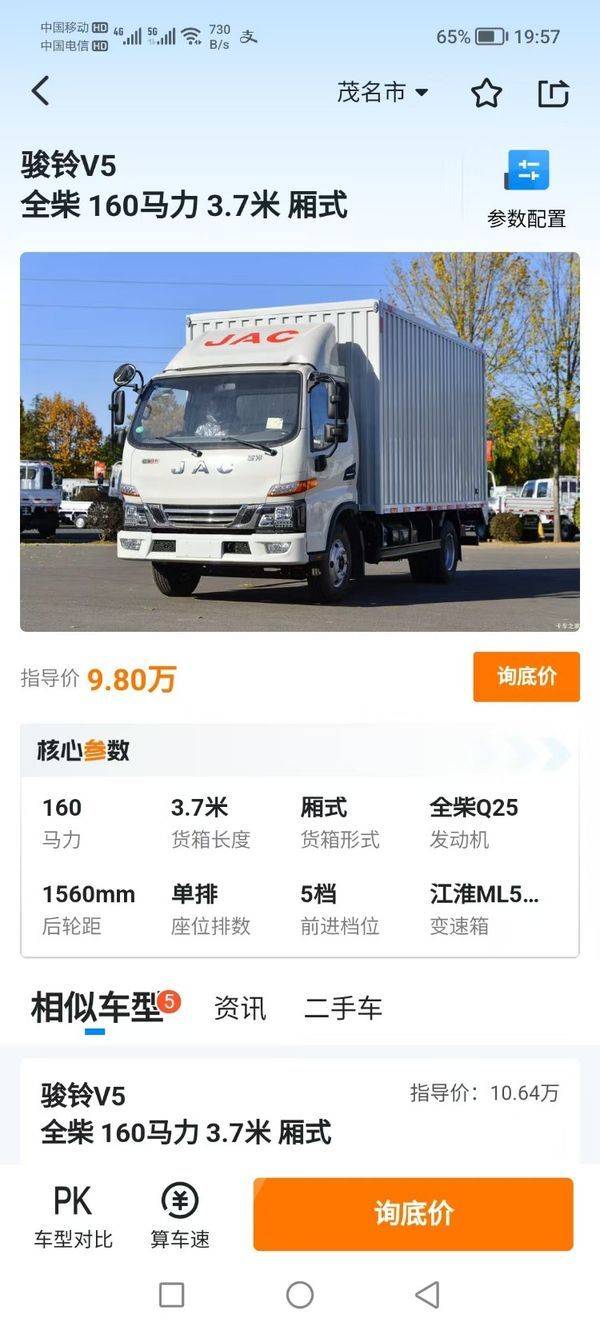
Task: Open the 茂名市 city dropdown
Action: coord(383,93)
